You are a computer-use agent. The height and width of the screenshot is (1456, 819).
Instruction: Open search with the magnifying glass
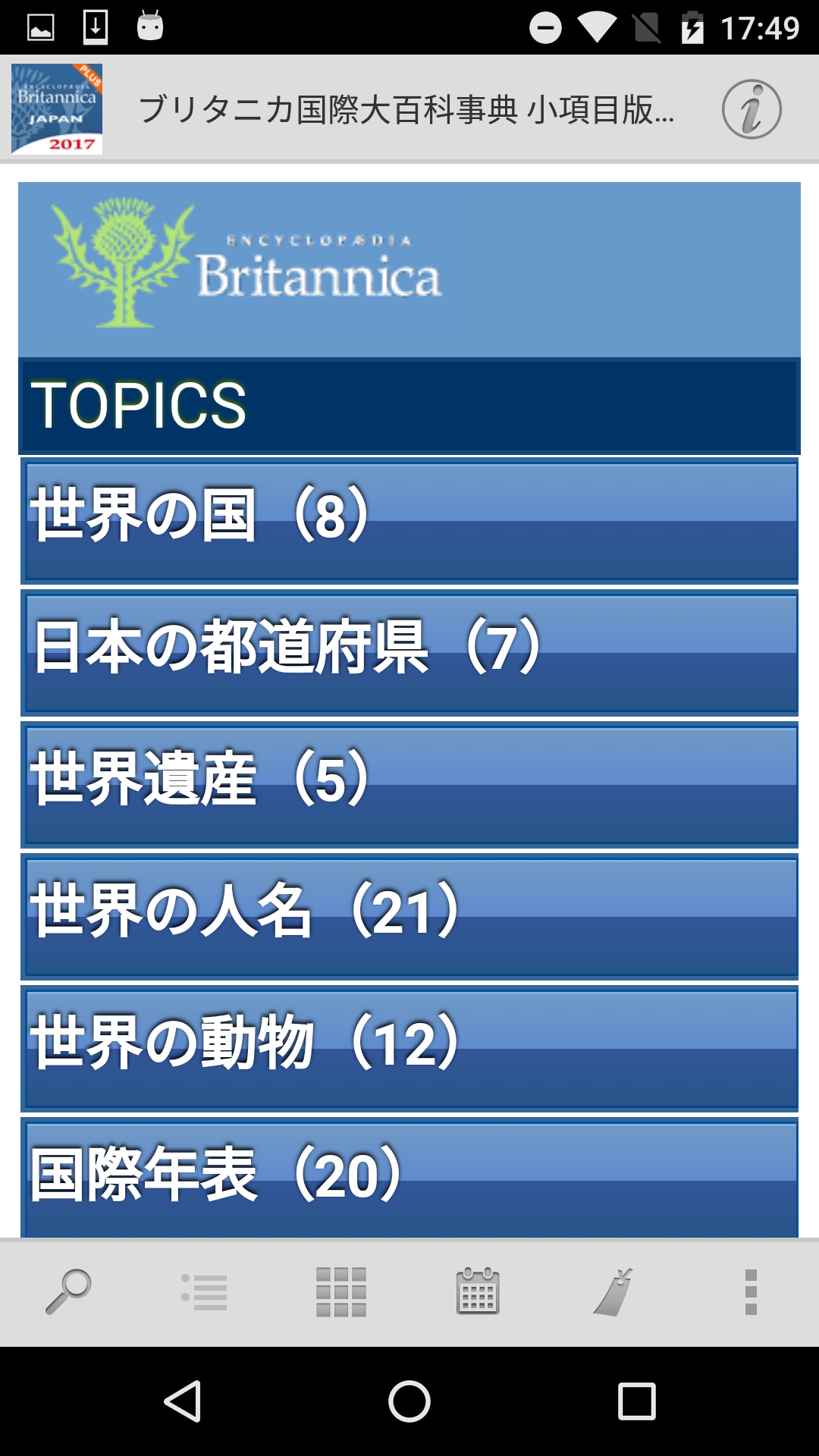click(x=68, y=1291)
